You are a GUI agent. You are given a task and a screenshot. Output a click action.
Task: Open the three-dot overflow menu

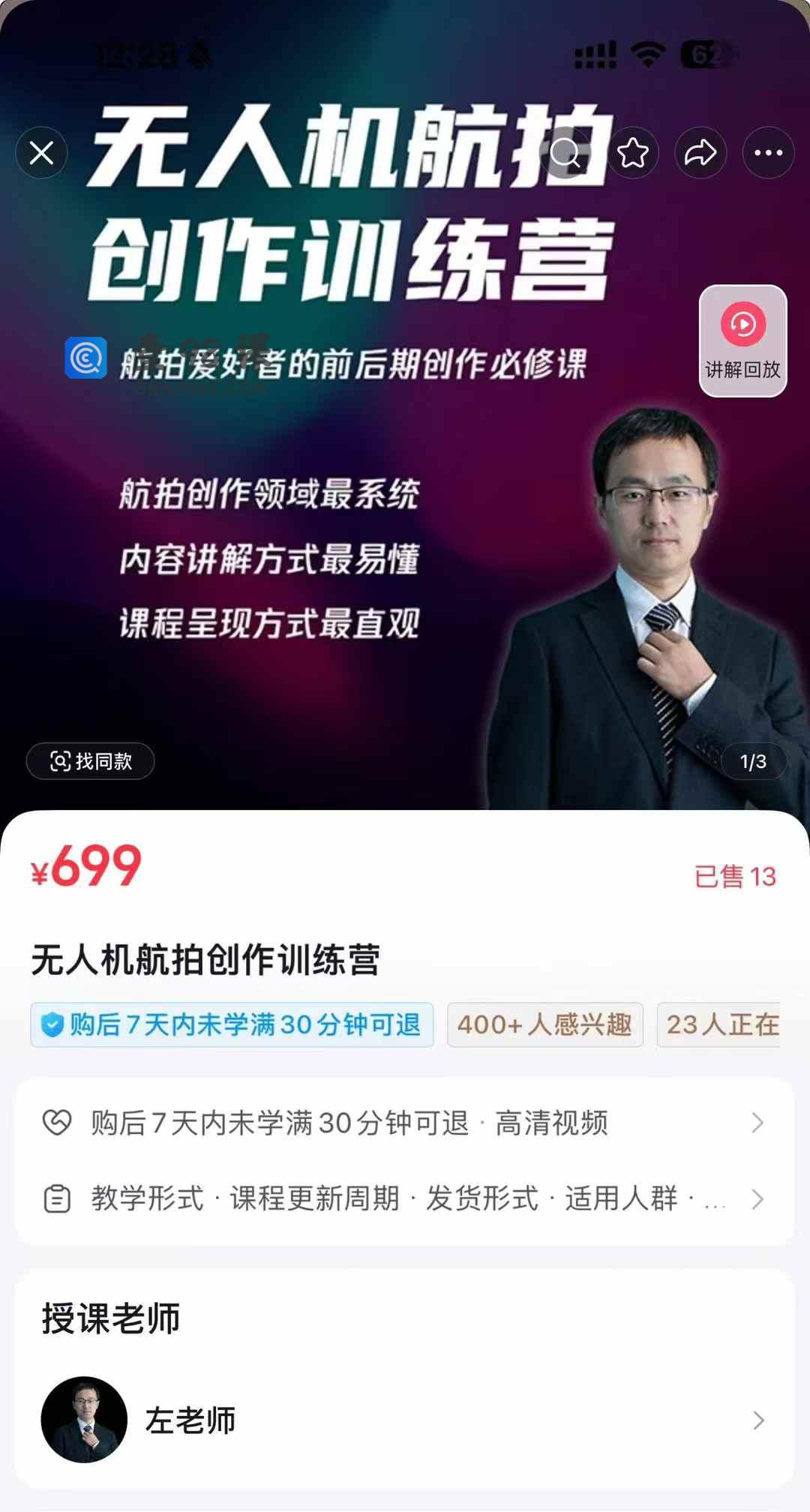[x=768, y=153]
